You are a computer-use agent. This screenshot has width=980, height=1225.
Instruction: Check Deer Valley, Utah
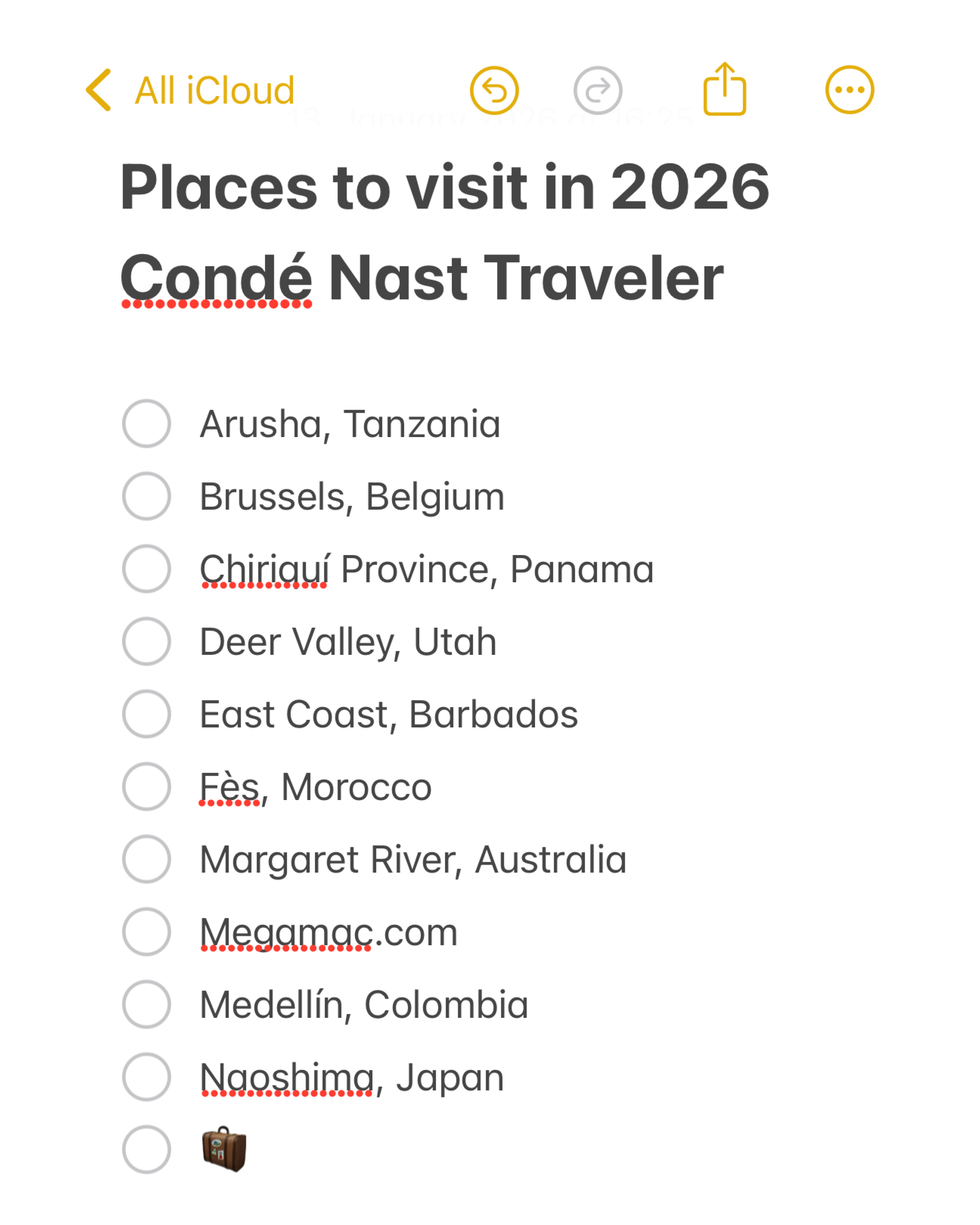pos(147,641)
